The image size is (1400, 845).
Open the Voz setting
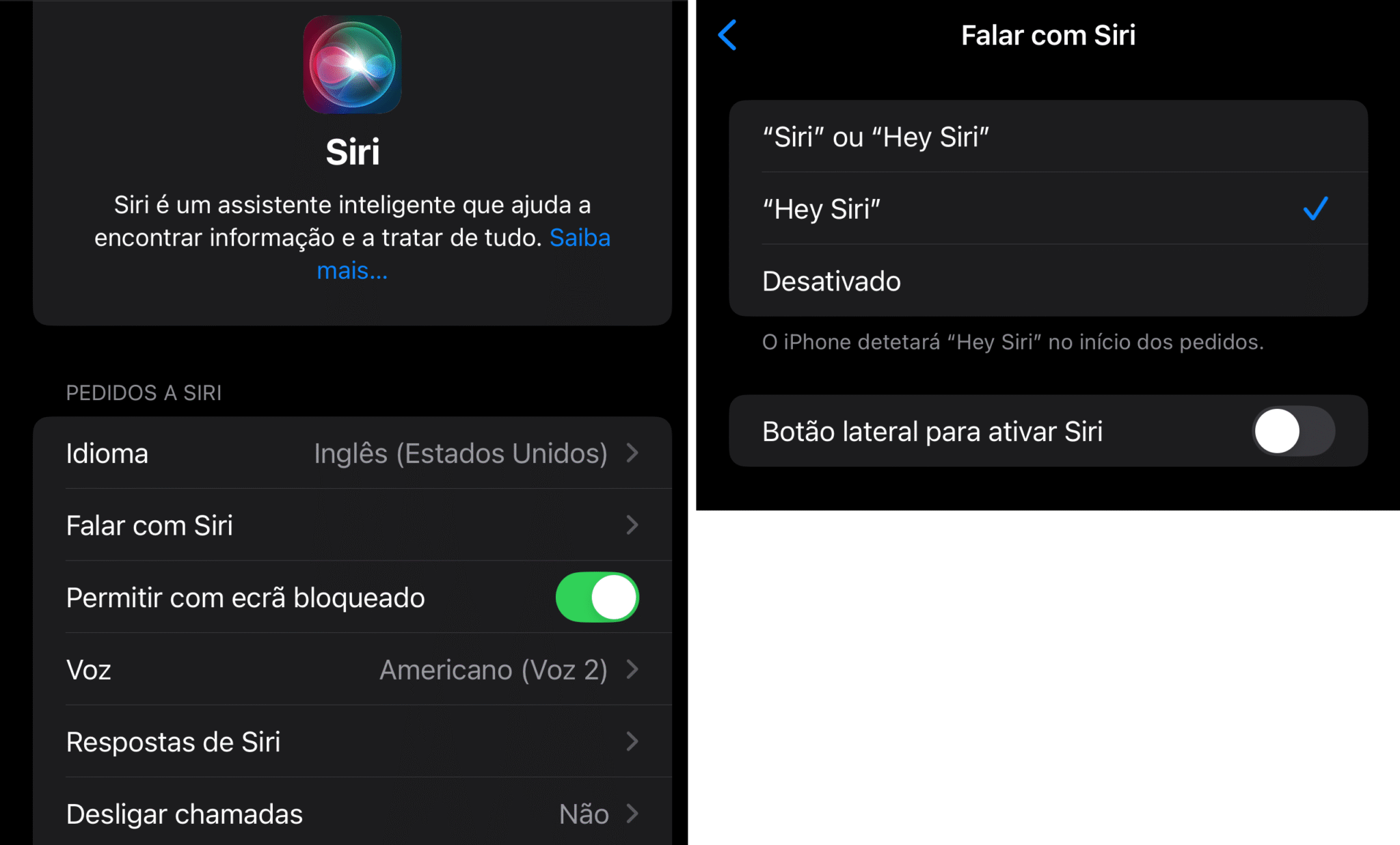pos(352,670)
